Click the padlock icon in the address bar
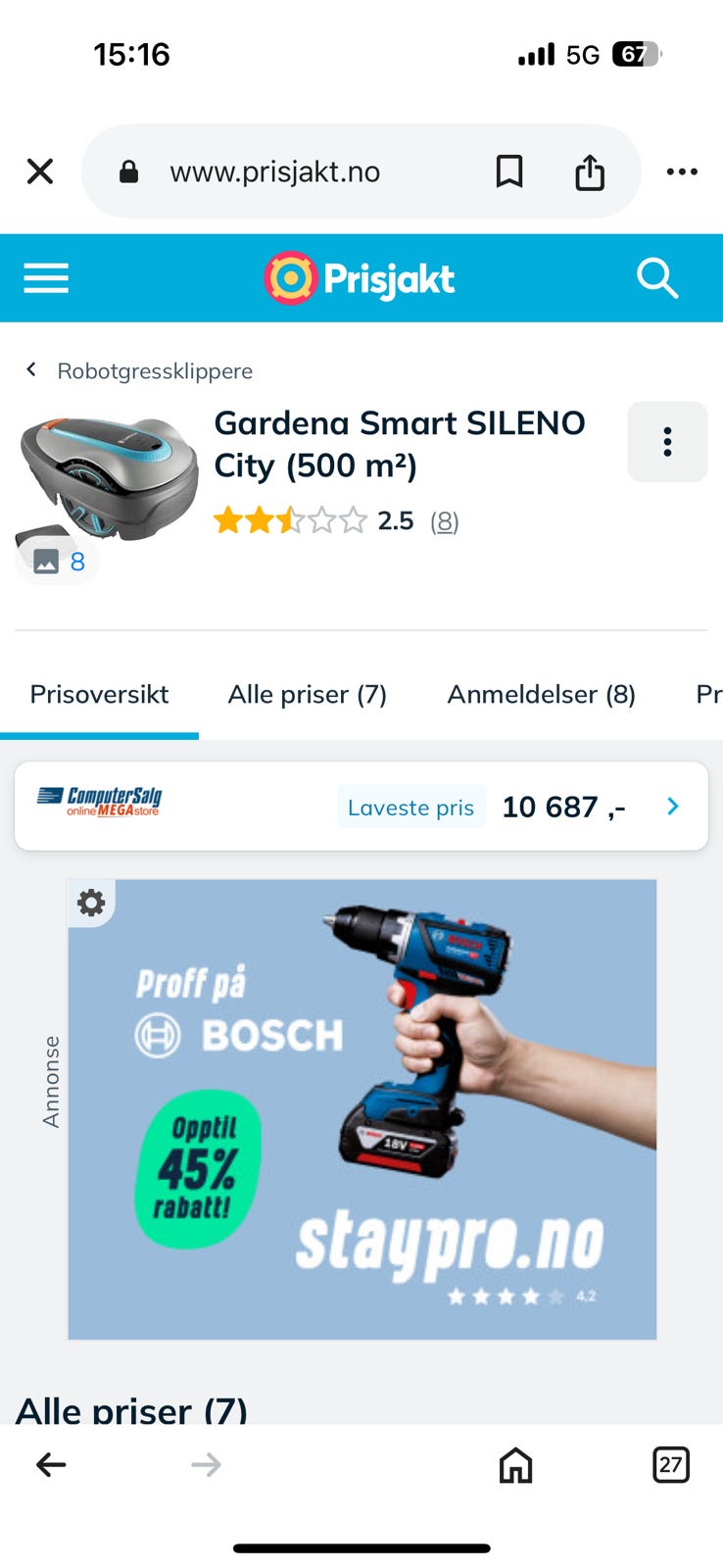This screenshot has width=723, height=1568. [x=131, y=171]
